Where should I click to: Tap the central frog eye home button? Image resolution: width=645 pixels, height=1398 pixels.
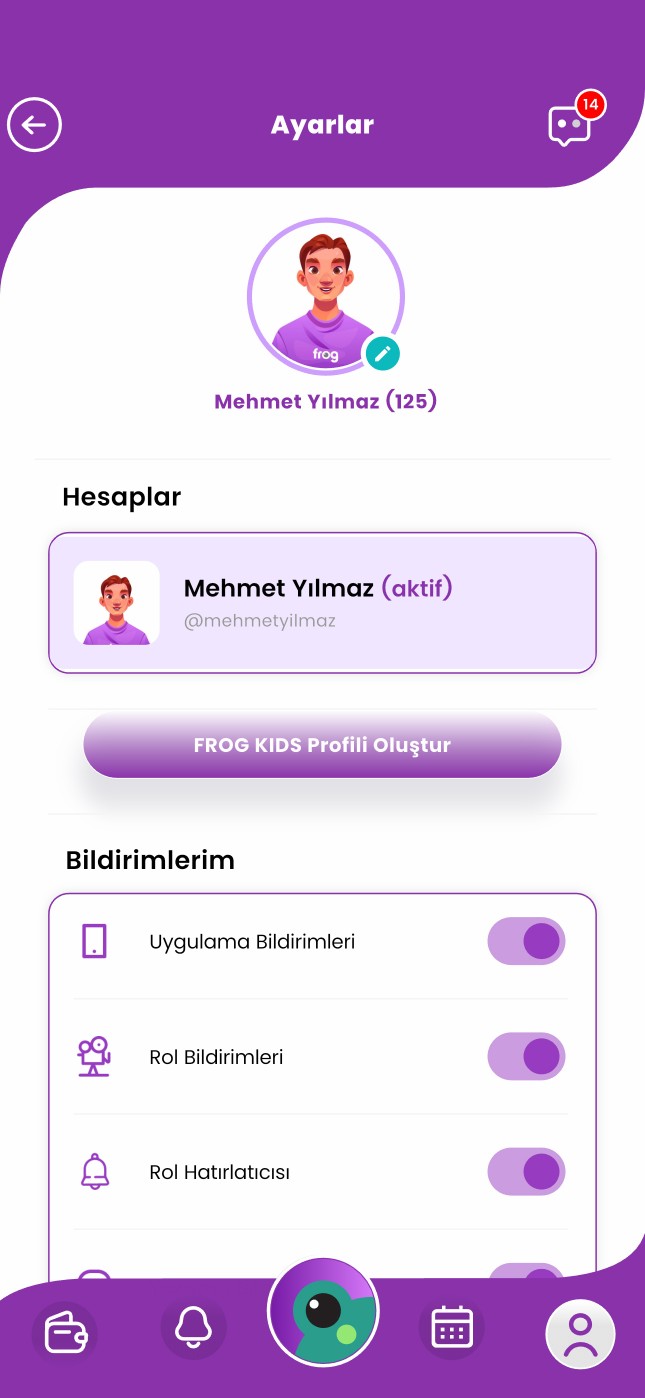(x=323, y=1313)
